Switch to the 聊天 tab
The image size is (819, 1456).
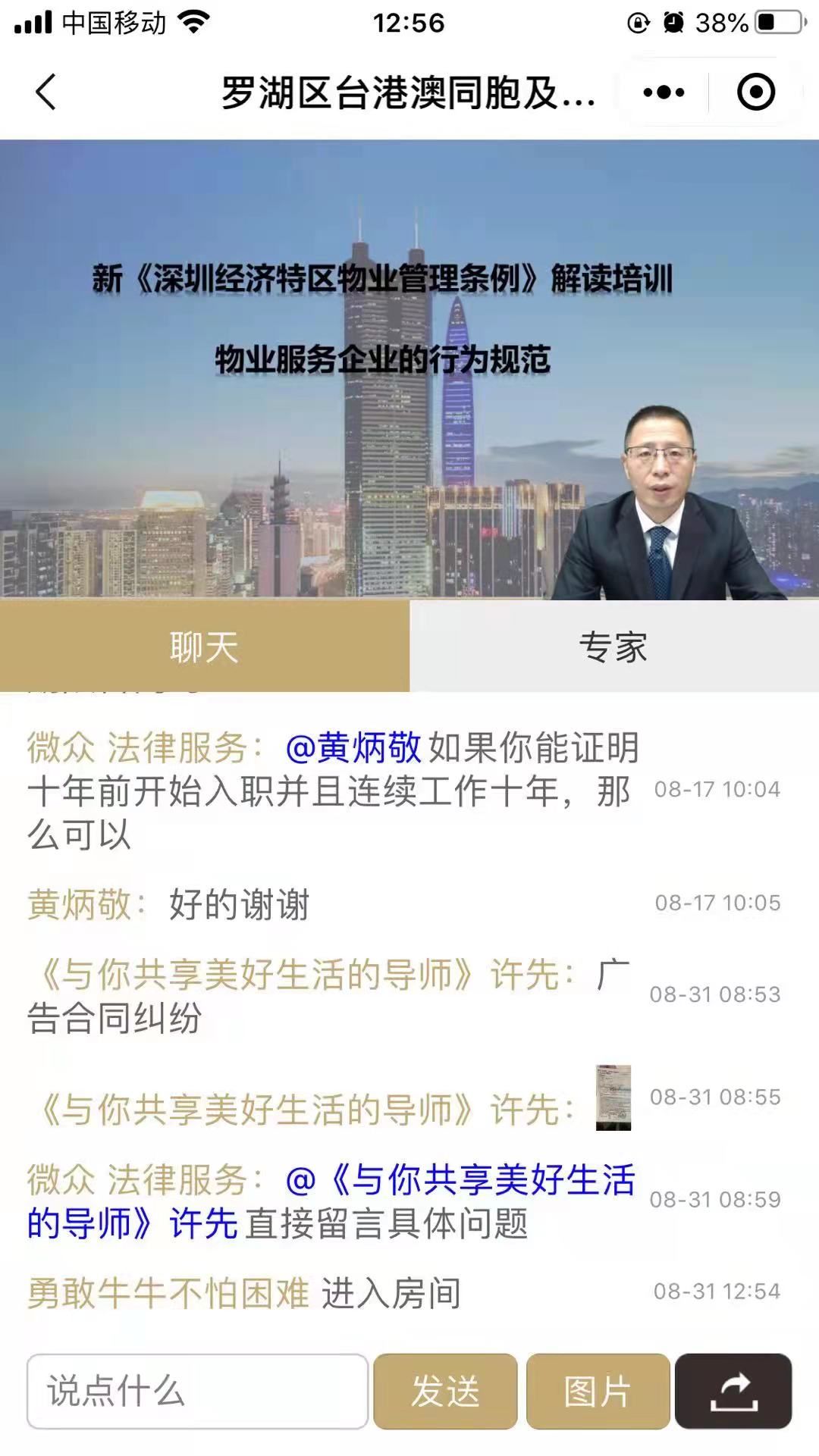[204, 647]
